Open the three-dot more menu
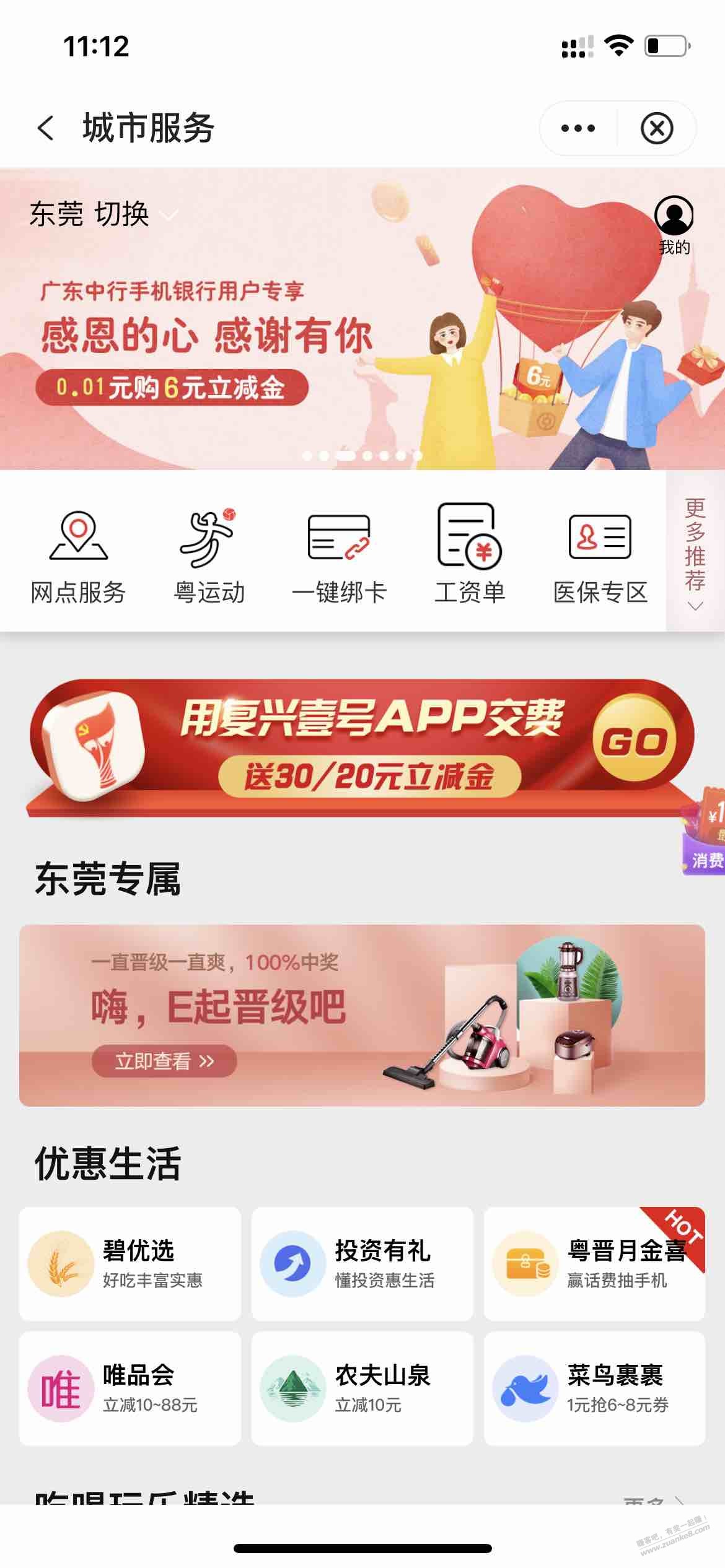This screenshot has width=725, height=1568. (x=578, y=128)
